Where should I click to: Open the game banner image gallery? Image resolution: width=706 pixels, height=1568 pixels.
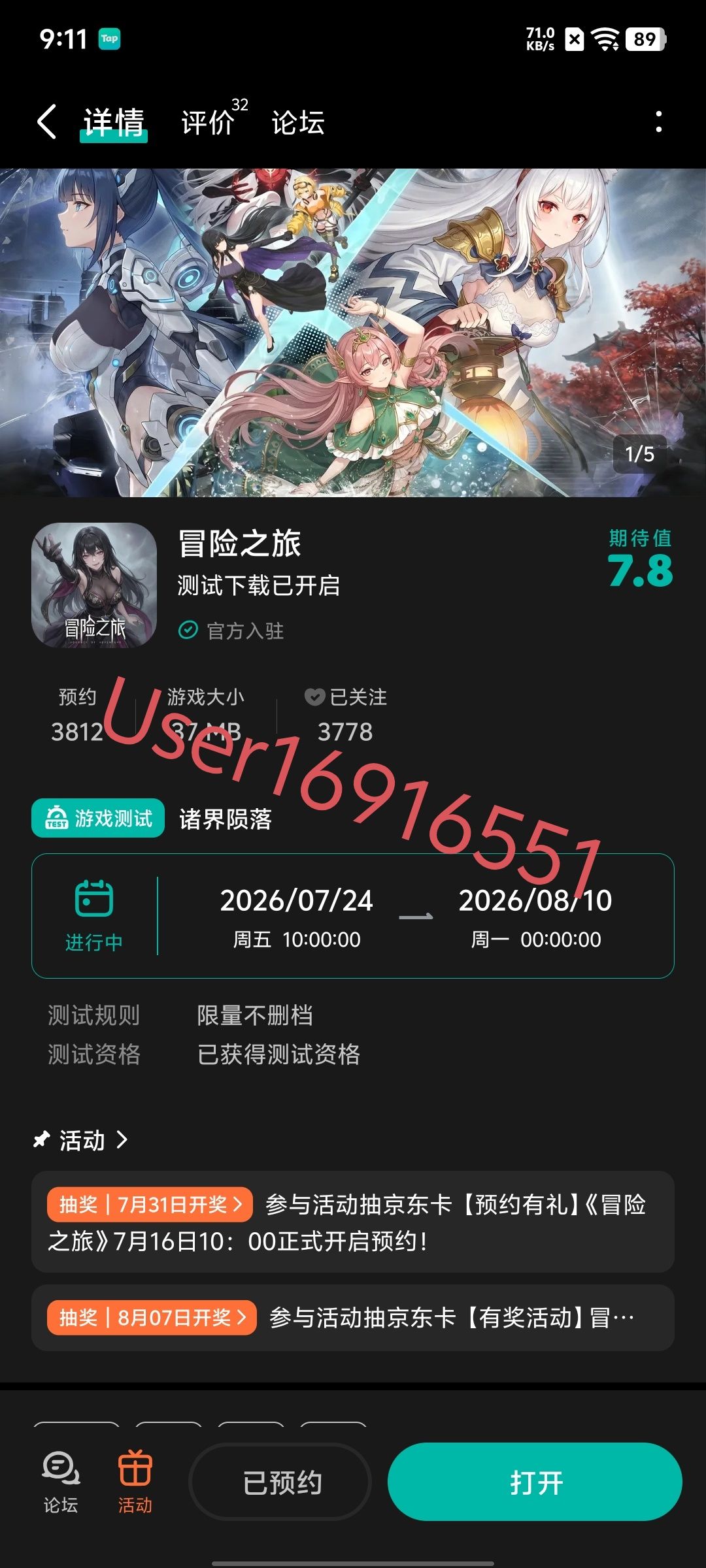coord(353,333)
